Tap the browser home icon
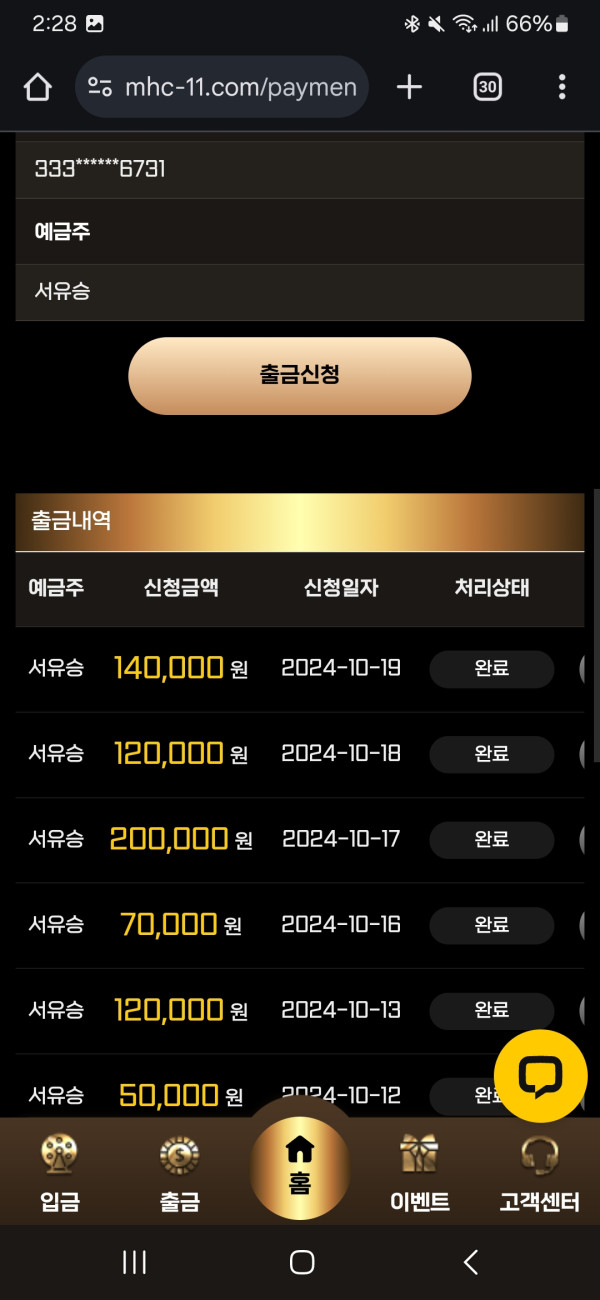Screen dimensions: 600x1300 pos(37,88)
